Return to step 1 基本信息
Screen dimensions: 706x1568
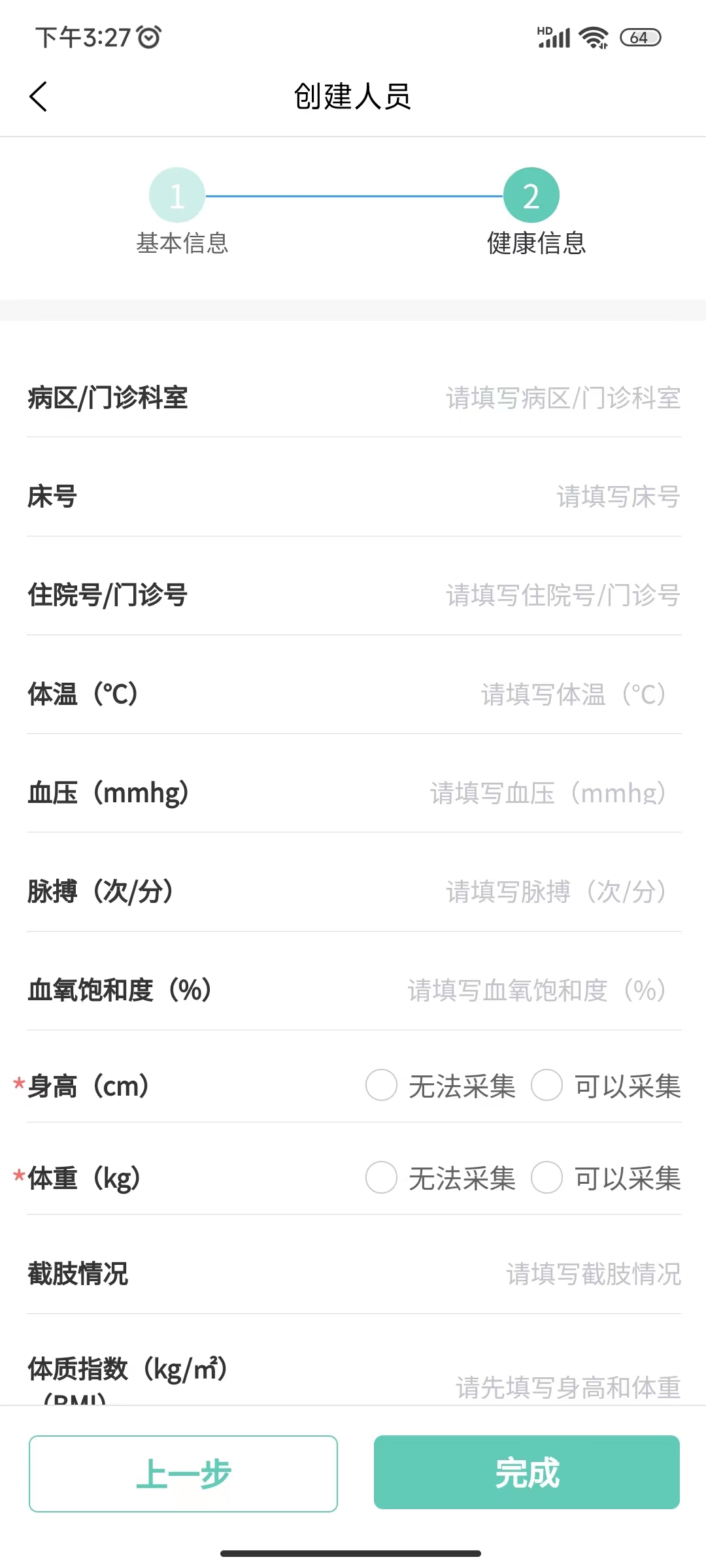coord(177,195)
